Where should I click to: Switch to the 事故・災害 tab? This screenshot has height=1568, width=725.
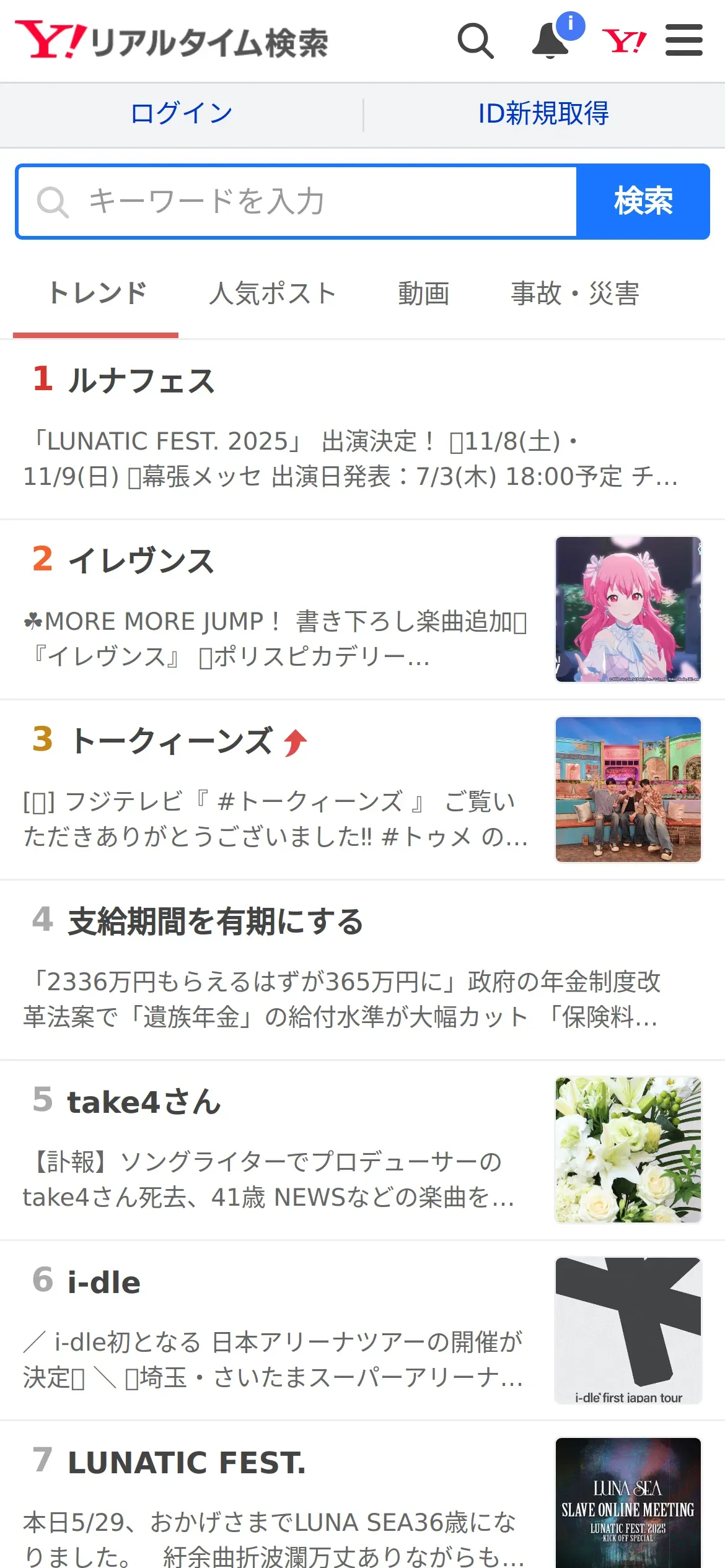[x=575, y=294]
